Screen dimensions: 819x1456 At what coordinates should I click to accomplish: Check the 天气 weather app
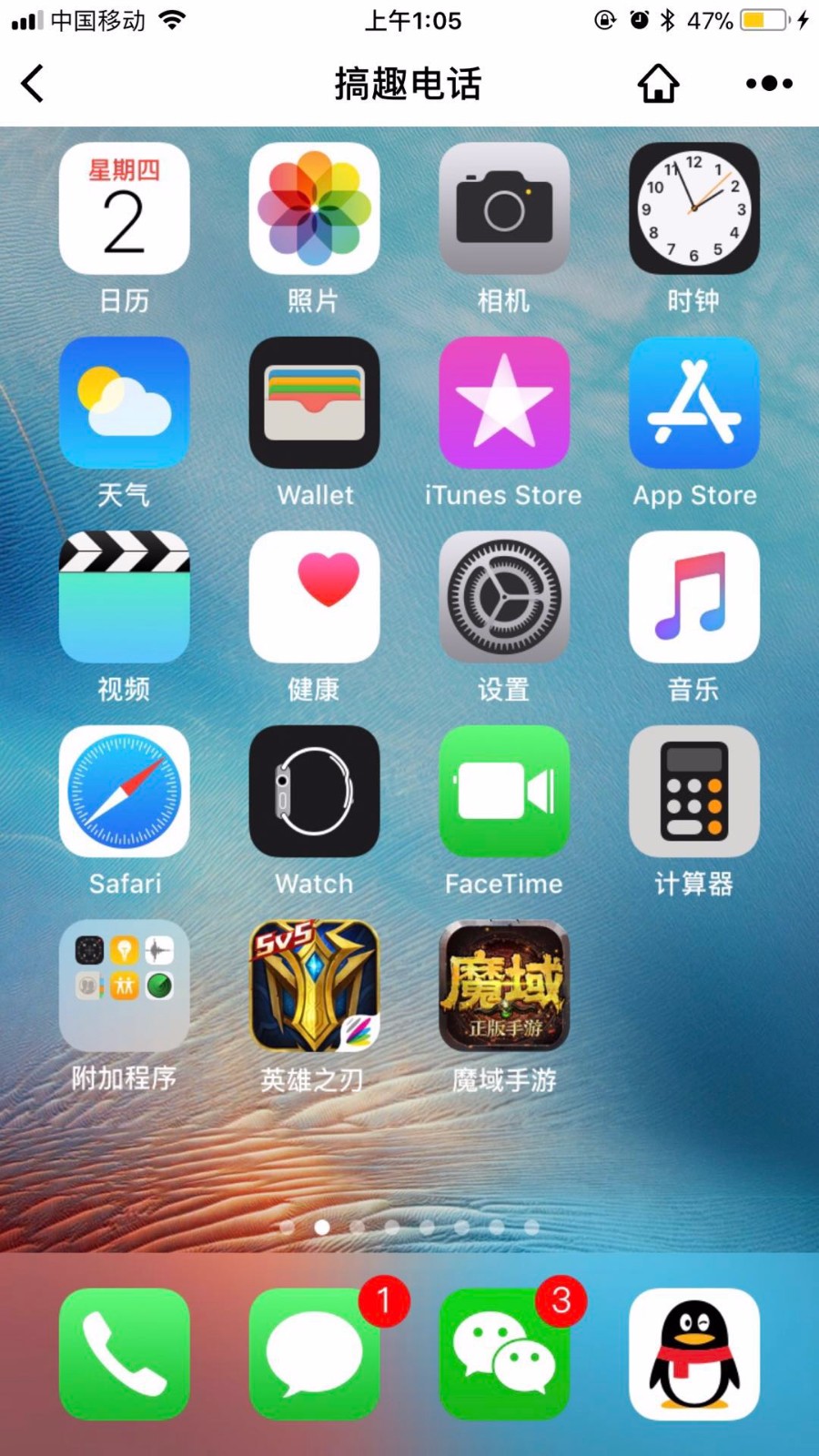125,403
